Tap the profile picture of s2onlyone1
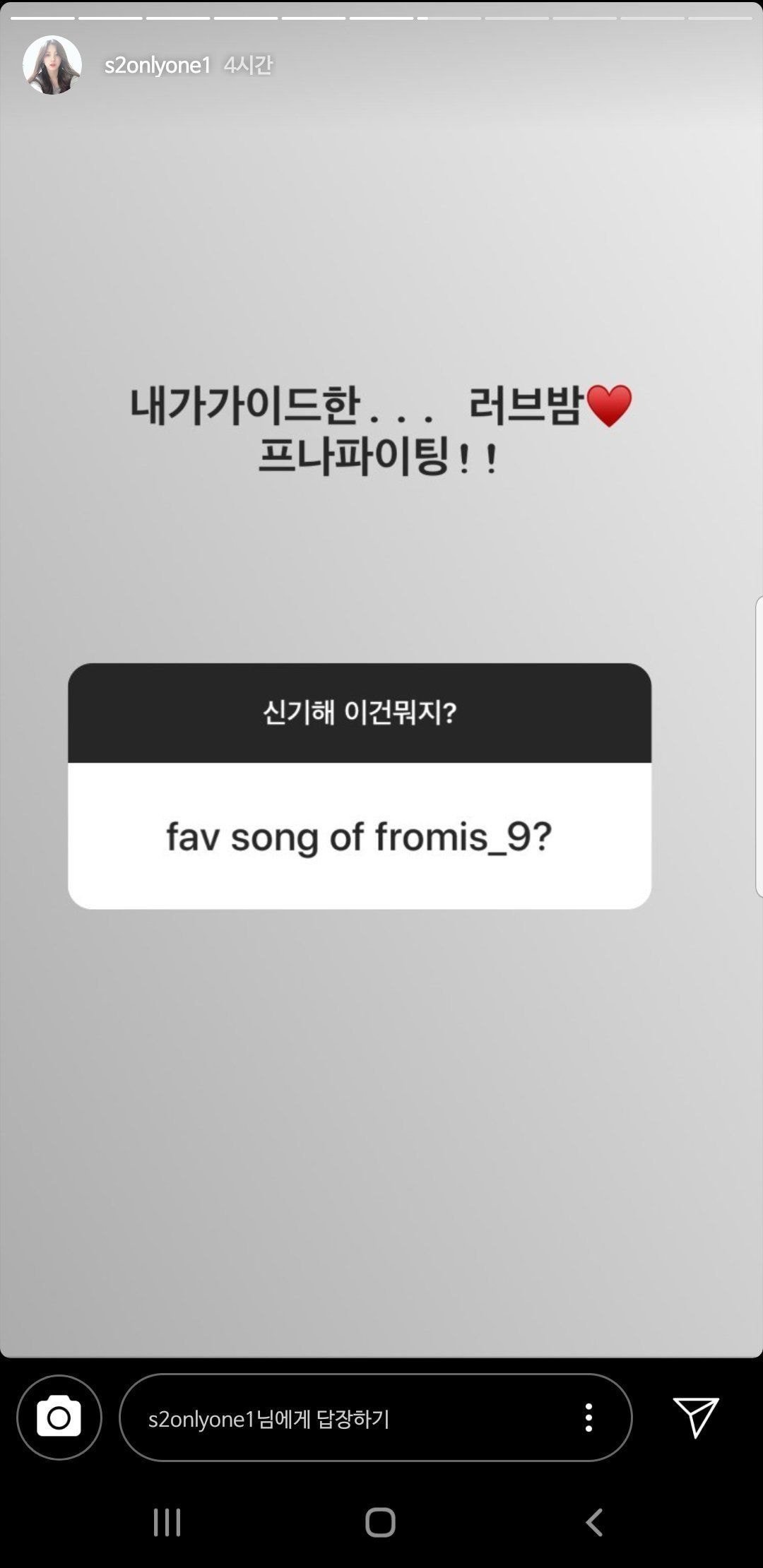This screenshot has width=763, height=1568. (x=53, y=62)
